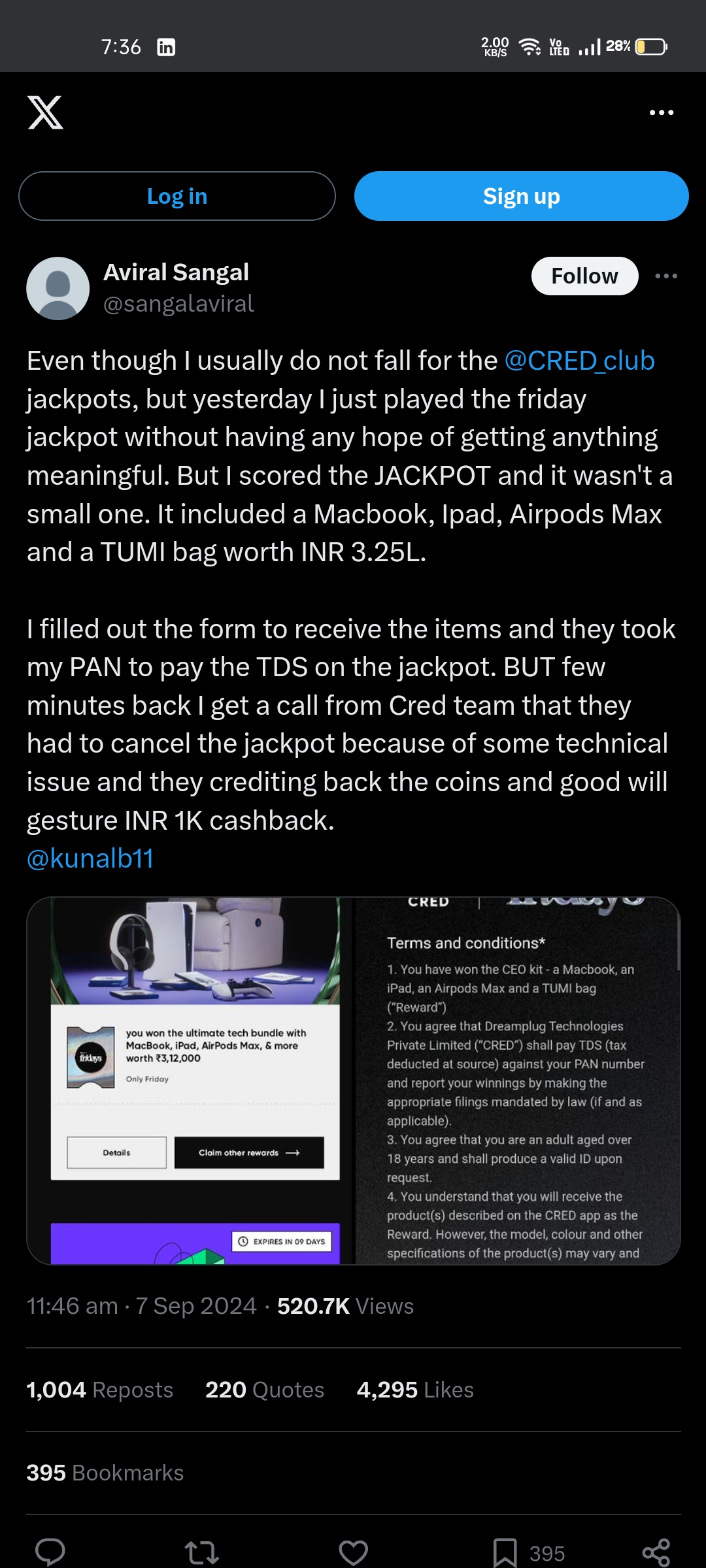Tap the X logo
Viewport: 706px width, 1568px height.
click(46, 112)
